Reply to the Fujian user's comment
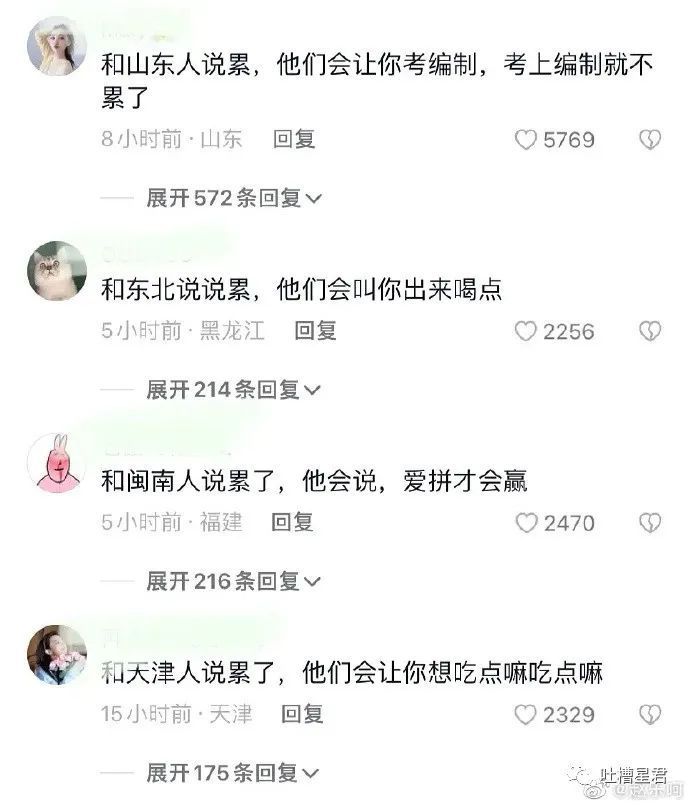The width and height of the screenshot is (690, 806). coord(293,521)
